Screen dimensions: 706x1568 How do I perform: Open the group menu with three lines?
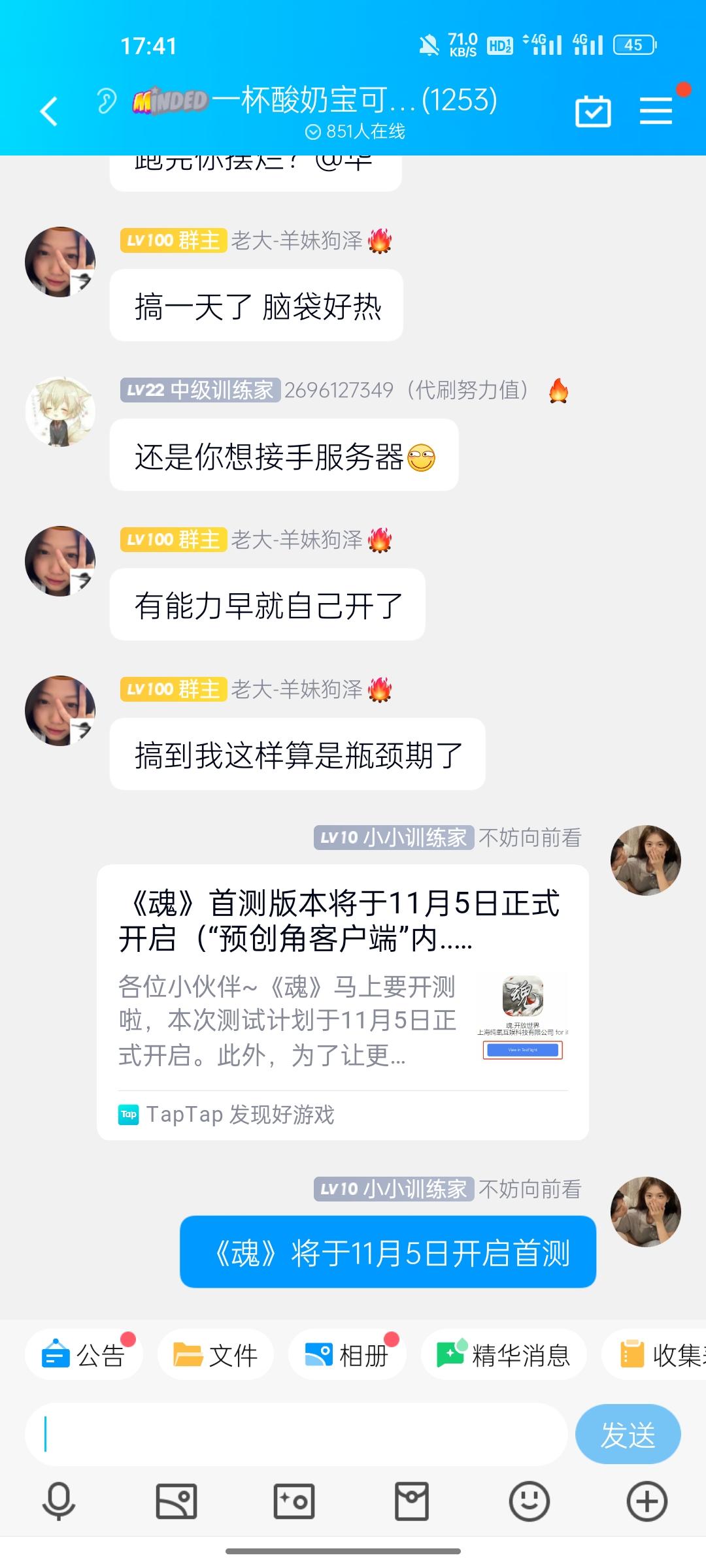coord(656,111)
